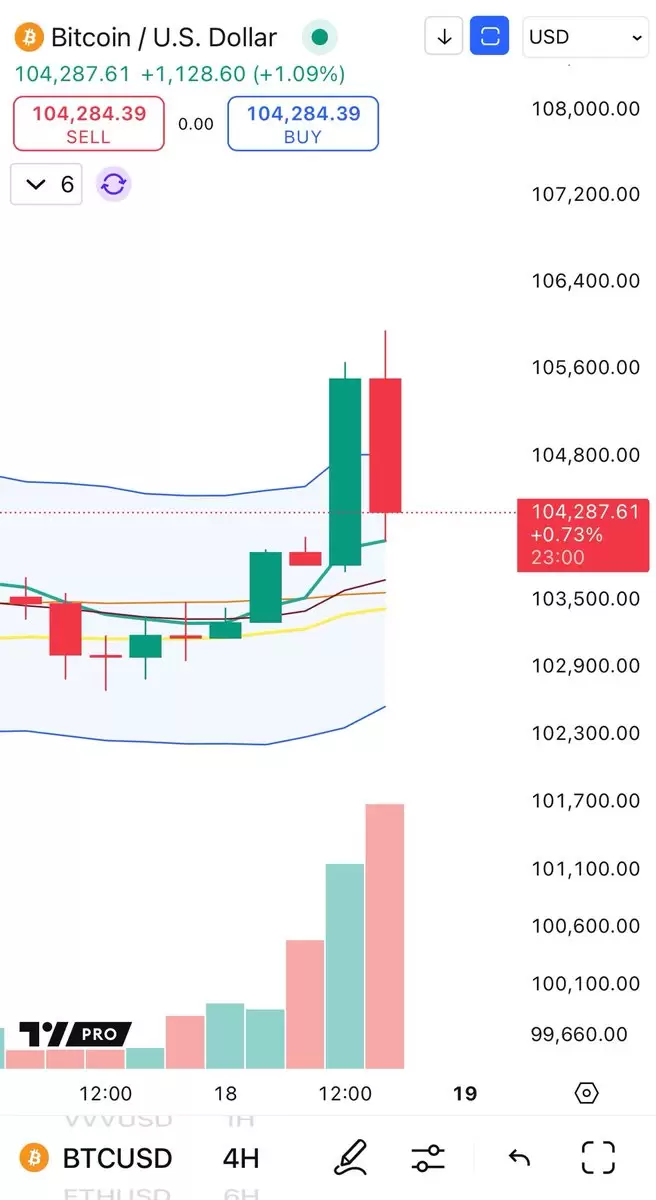Open chart settings sliders icon
656x1200 pixels.
(x=428, y=1158)
